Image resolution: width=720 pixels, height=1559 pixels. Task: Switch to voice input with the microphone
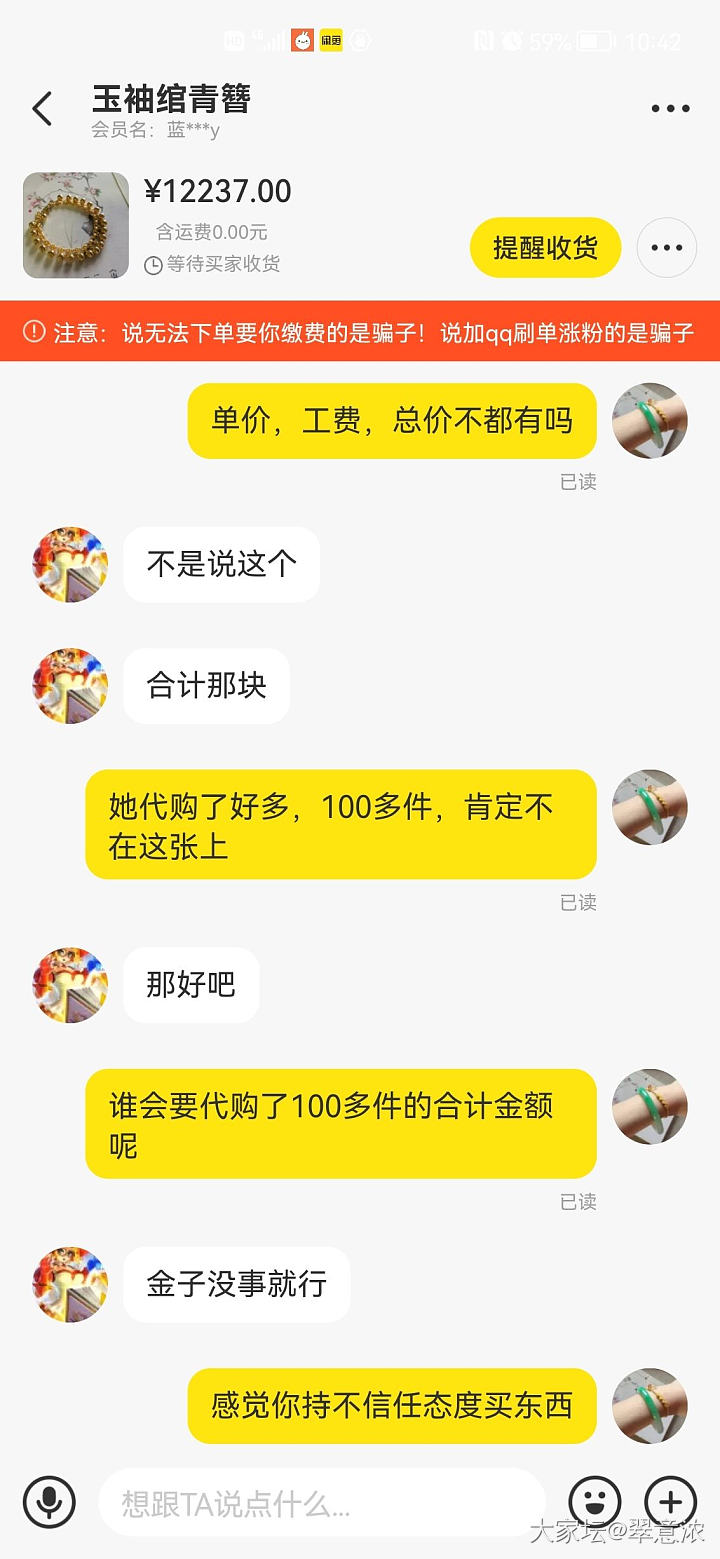tap(49, 1501)
